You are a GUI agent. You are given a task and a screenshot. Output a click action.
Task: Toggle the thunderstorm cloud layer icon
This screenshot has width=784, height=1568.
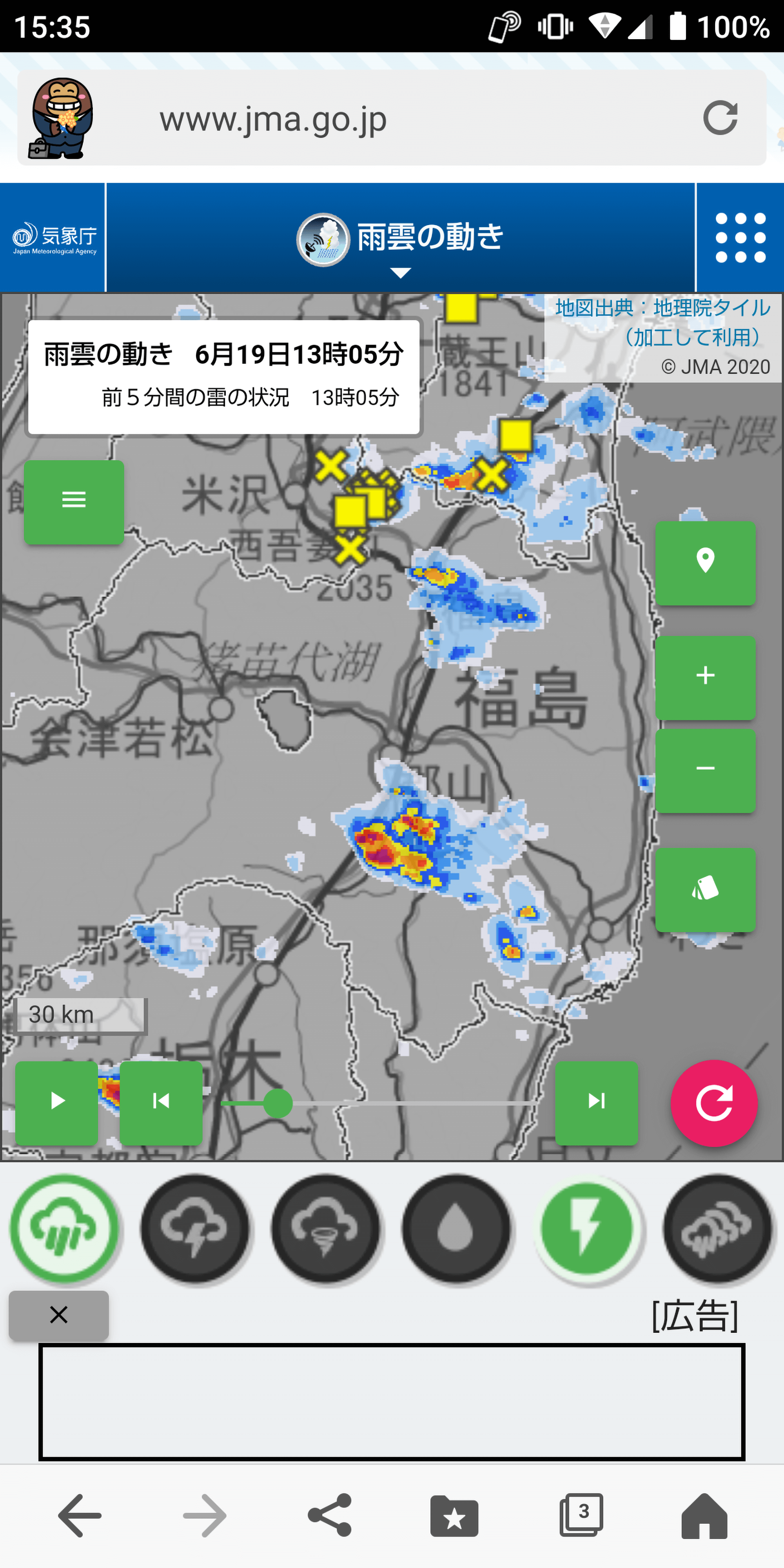pos(195,1230)
